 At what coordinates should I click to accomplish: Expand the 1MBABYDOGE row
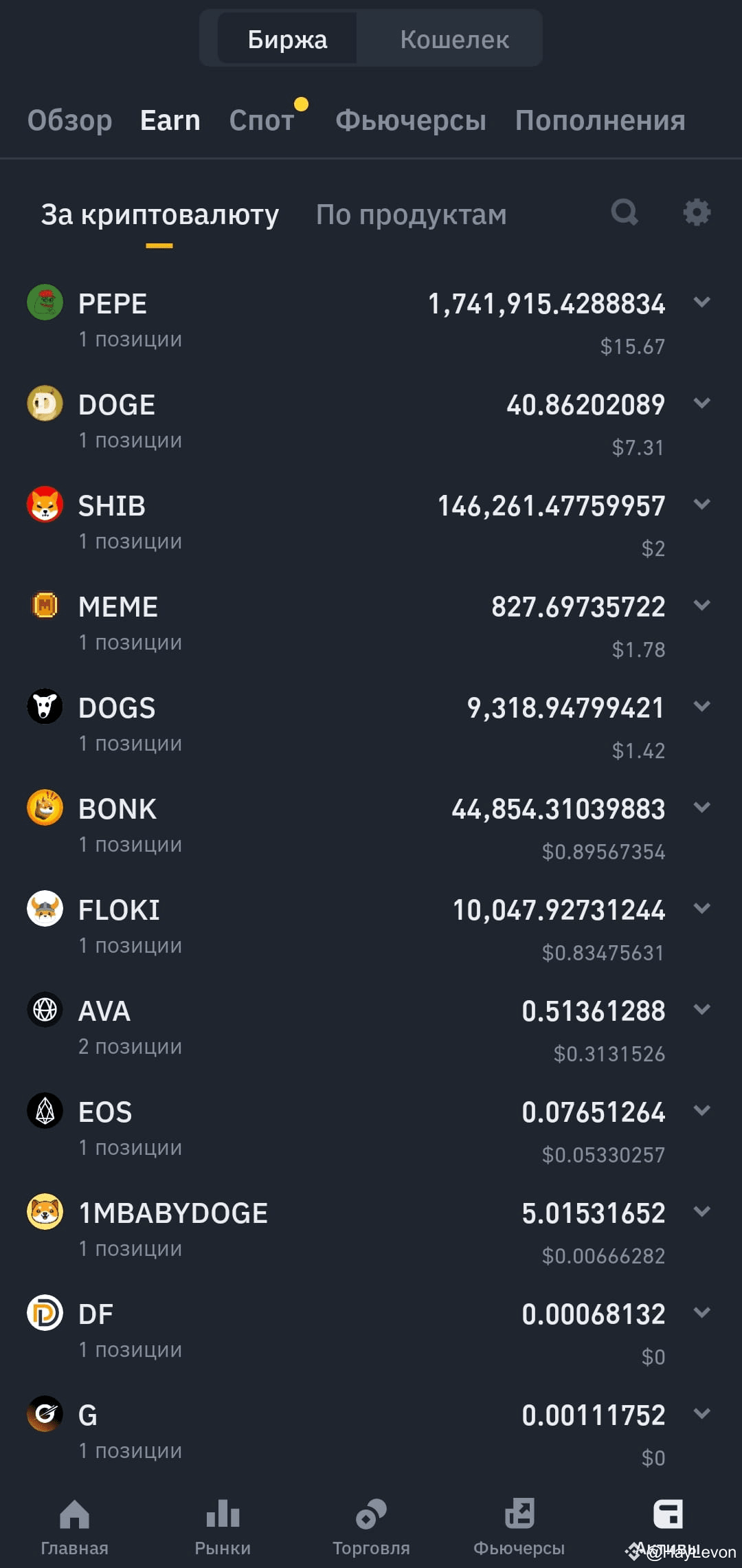pyautogui.click(x=701, y=1211)
